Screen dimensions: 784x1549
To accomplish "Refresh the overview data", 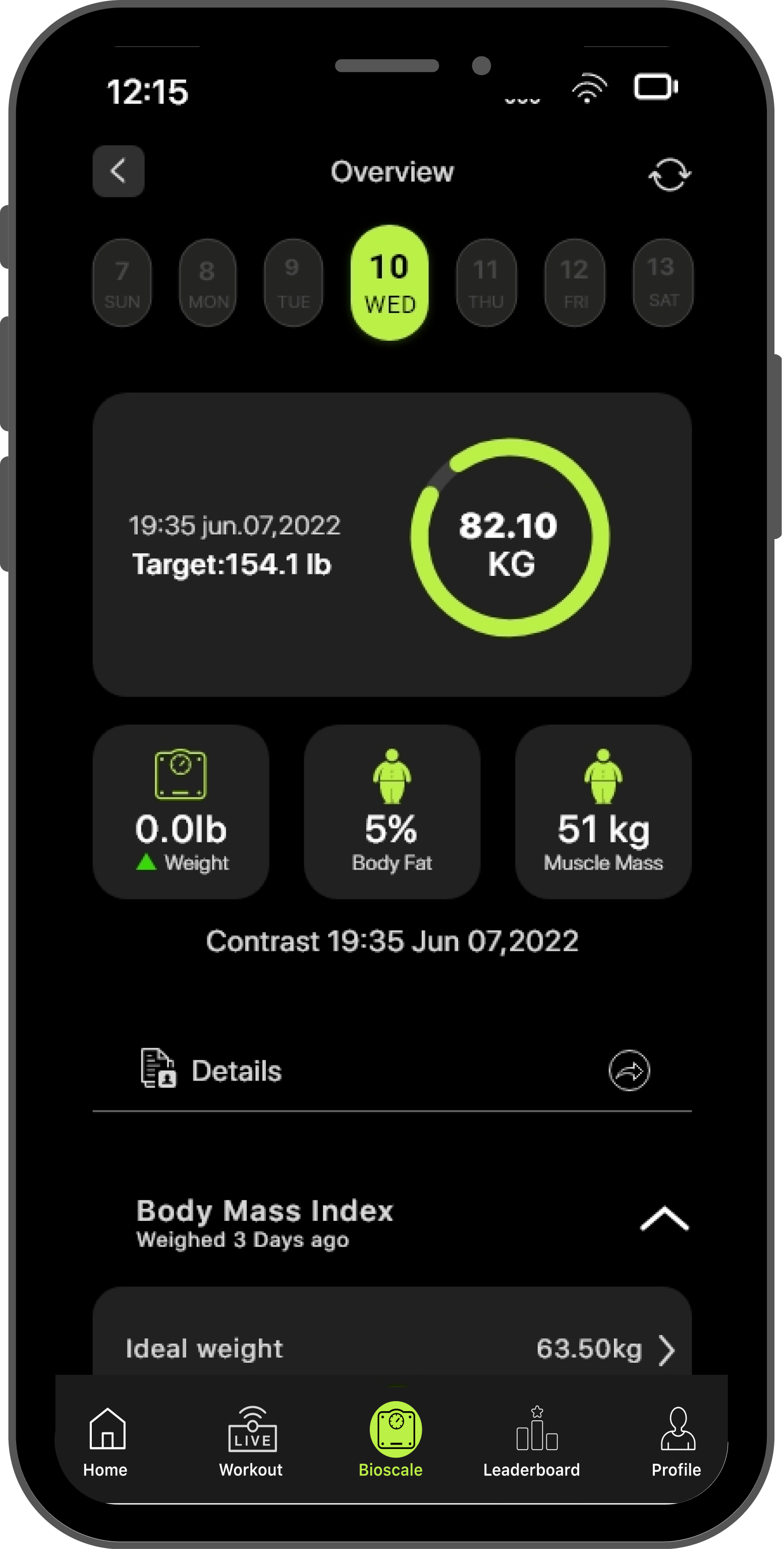I will [x=669, y=175].
